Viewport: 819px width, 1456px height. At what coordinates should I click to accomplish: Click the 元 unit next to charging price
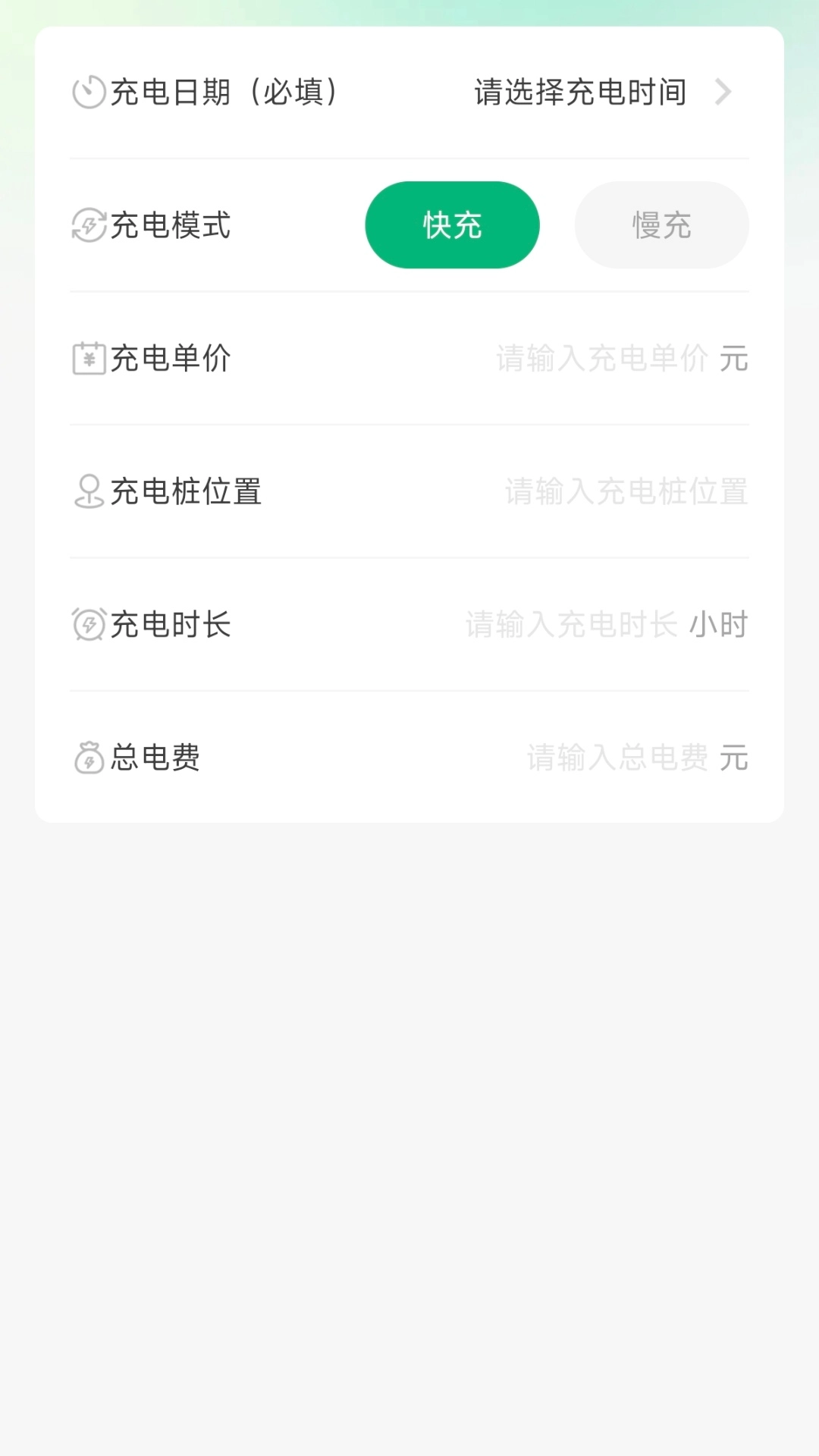pyautogui.click(x=734, y=359)
